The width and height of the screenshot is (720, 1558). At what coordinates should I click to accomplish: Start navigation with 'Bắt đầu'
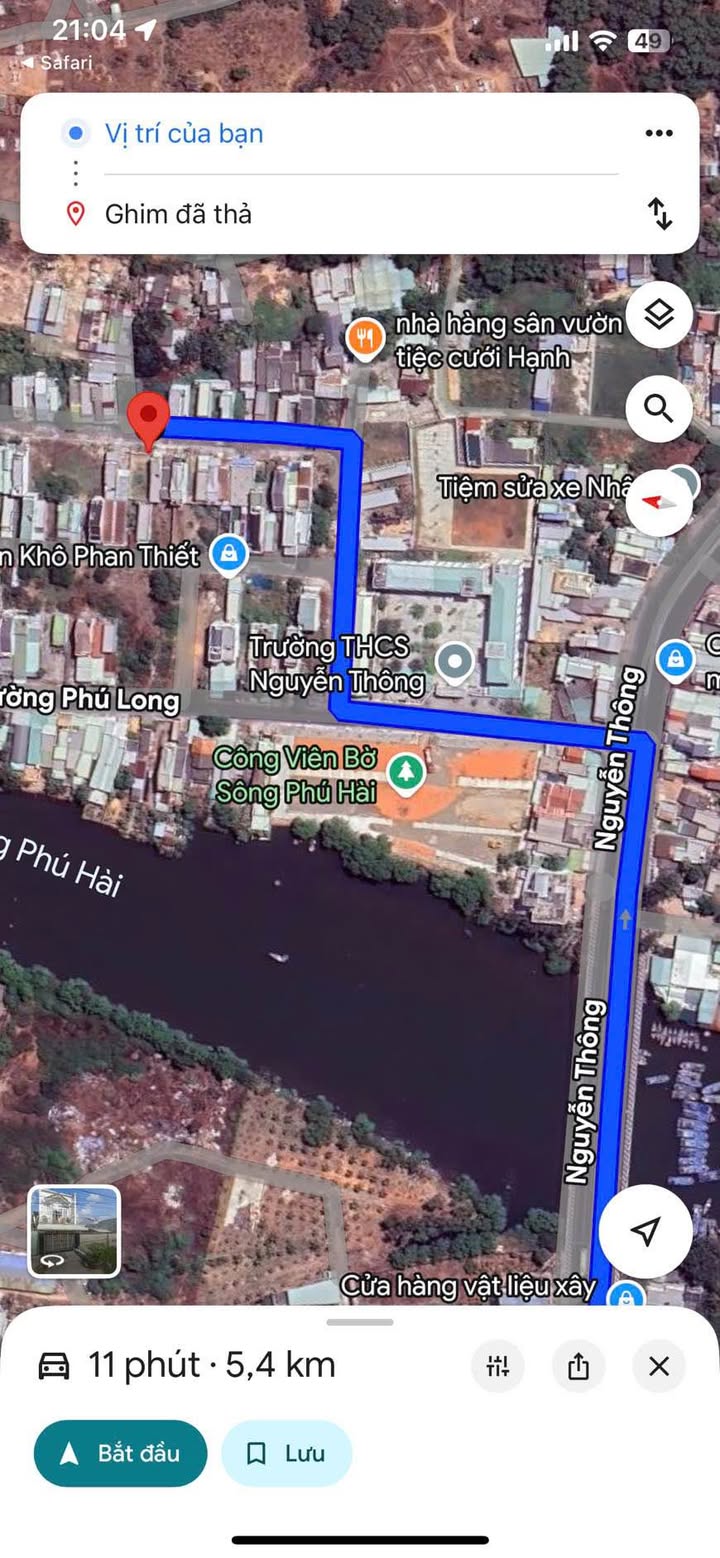point(120,1453)
